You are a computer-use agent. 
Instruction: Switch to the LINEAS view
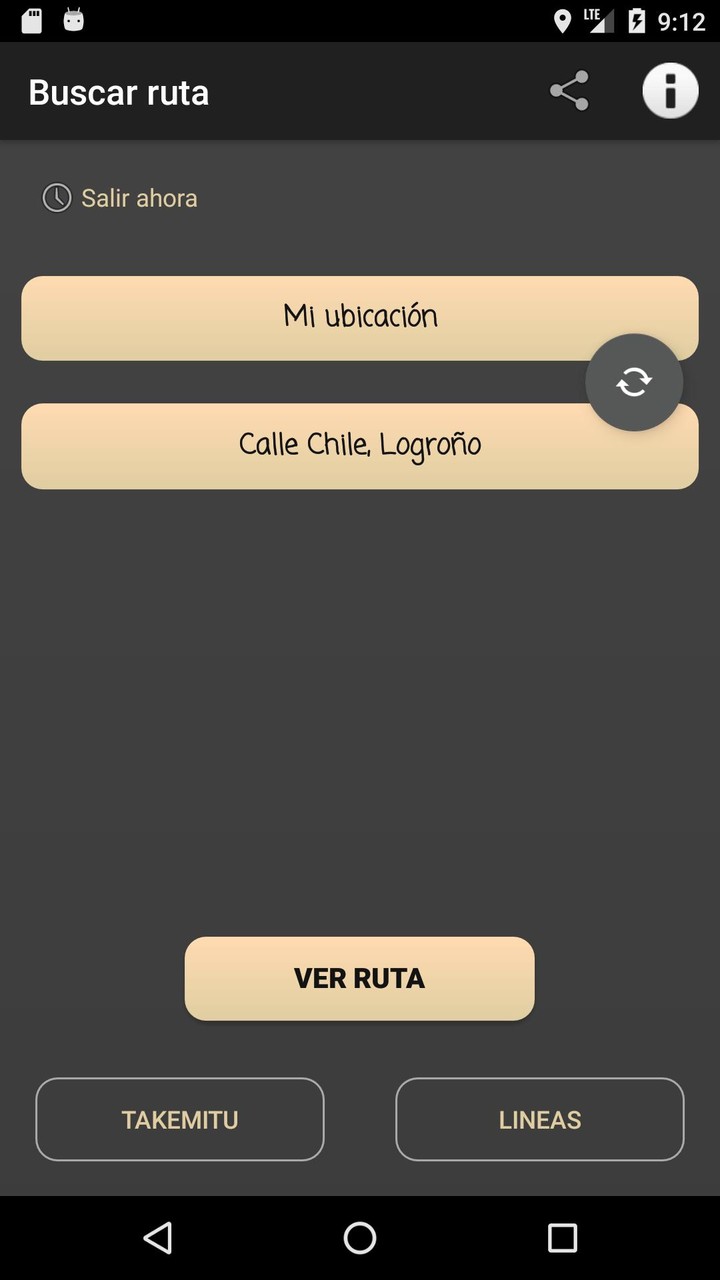tap(539, 1119)
